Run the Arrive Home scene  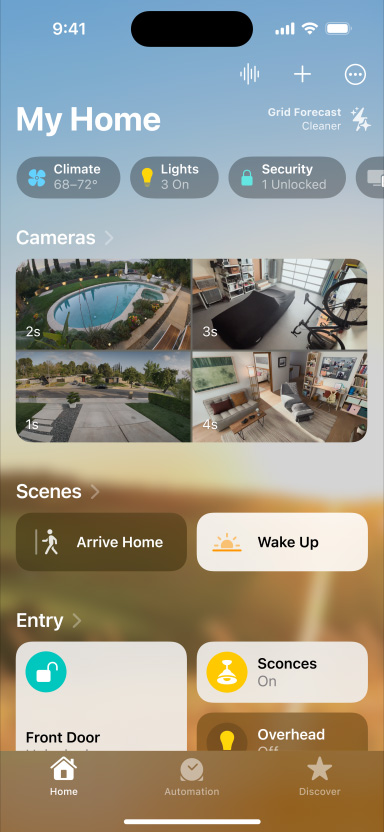tap(101, 542)
